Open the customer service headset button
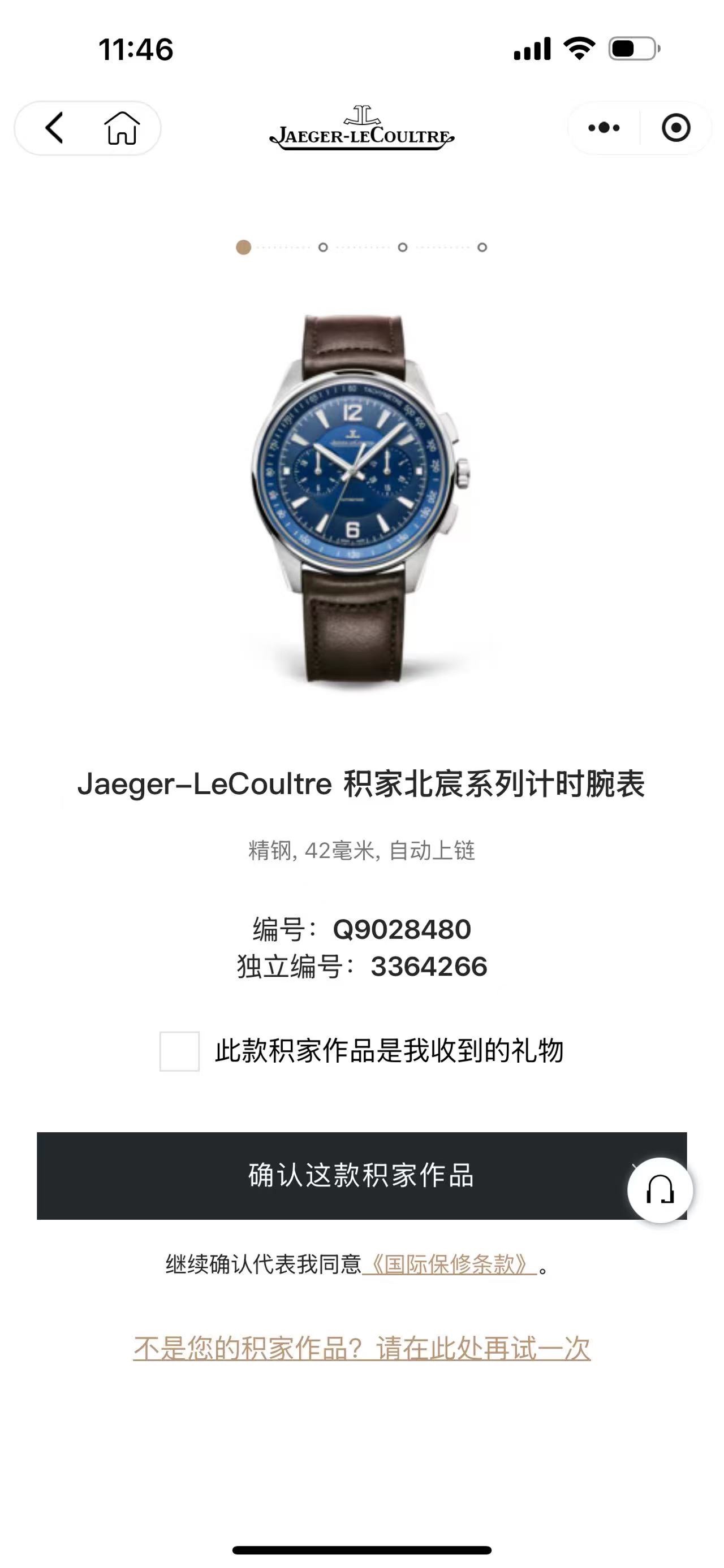The width and height of the screenshot is (724, 1568). pyautogui.click(x=660, y=1189)
